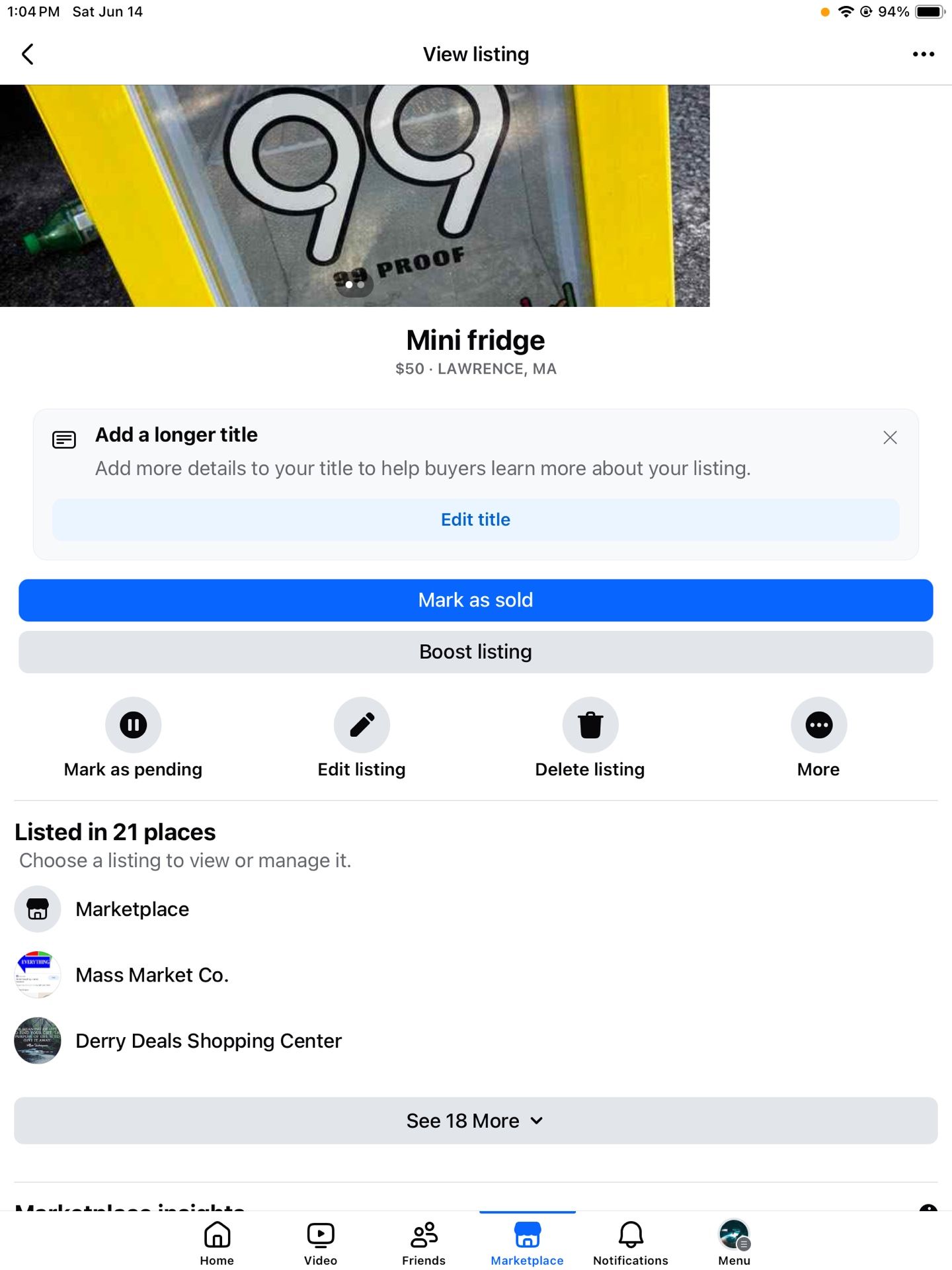Viewport: 952px width, 1270px height.
Task: Open the mini fridge listing photo
Action: pyautogui.click(x=354, y=196)
